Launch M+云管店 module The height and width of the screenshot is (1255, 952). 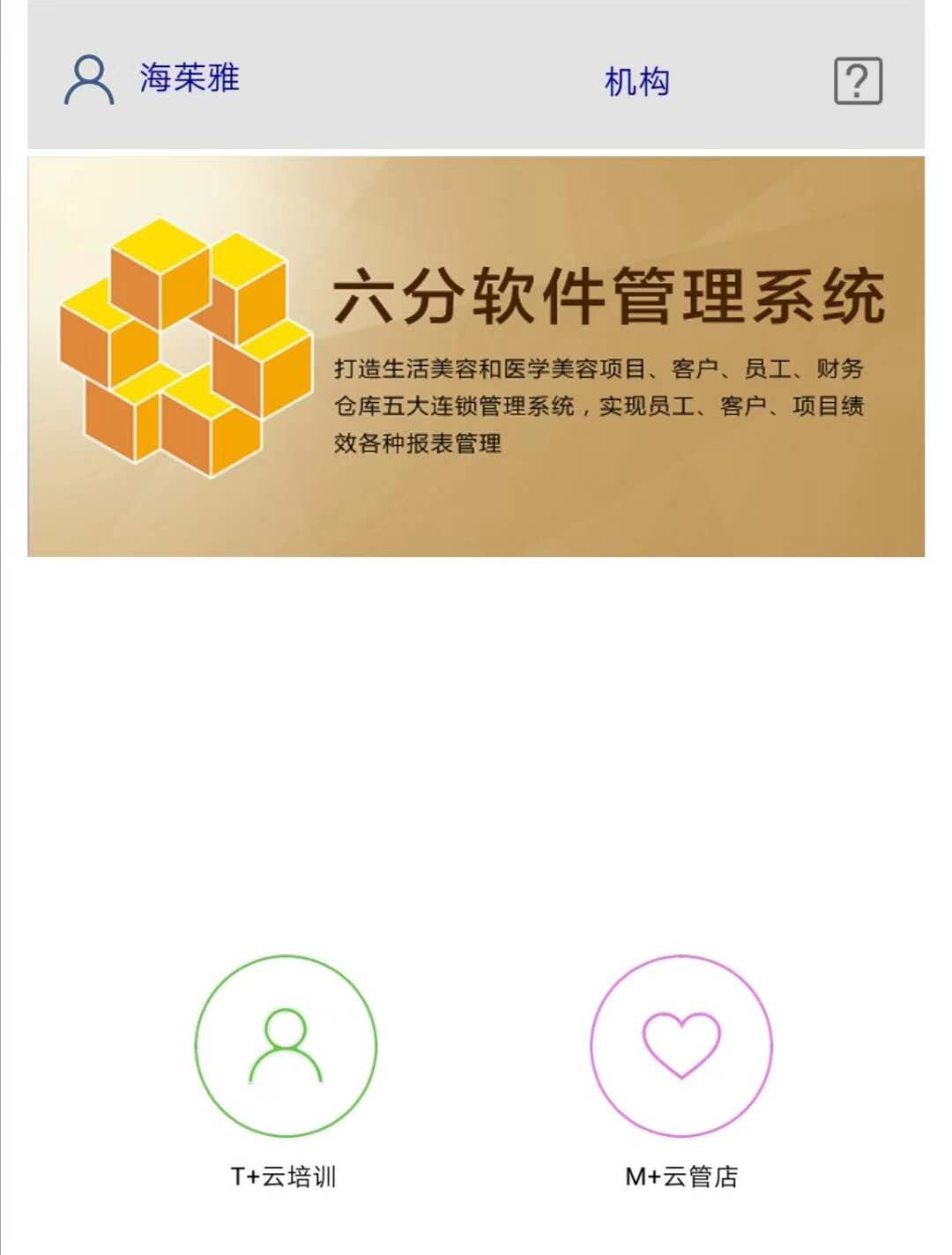click(681, 1046)
